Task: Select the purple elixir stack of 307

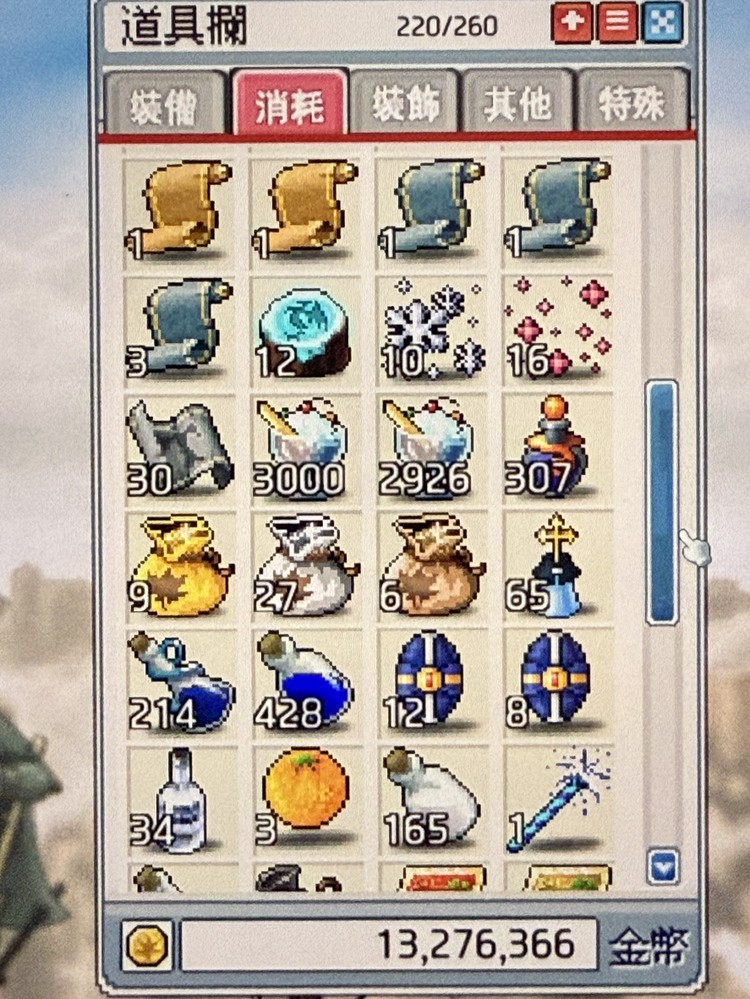Action: click(x=558, y=448)
